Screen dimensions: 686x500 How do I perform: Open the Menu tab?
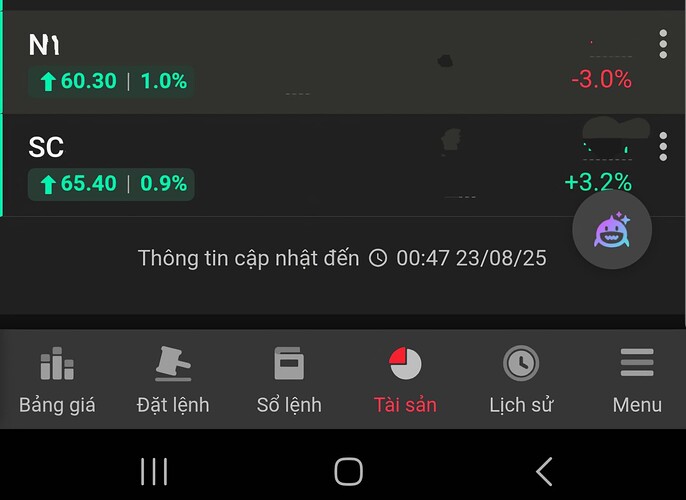pyautogui.click(x=637, y=381)
